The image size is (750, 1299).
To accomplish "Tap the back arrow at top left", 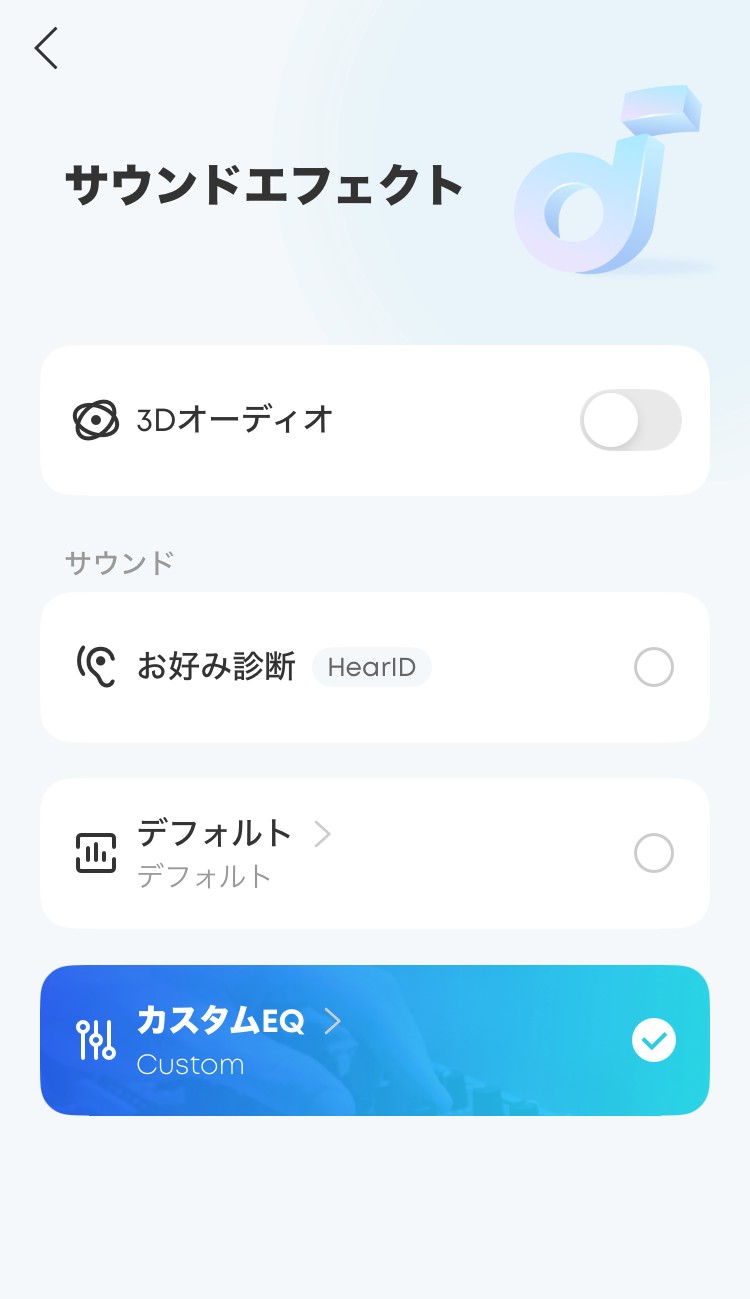I will coord(45,48).
